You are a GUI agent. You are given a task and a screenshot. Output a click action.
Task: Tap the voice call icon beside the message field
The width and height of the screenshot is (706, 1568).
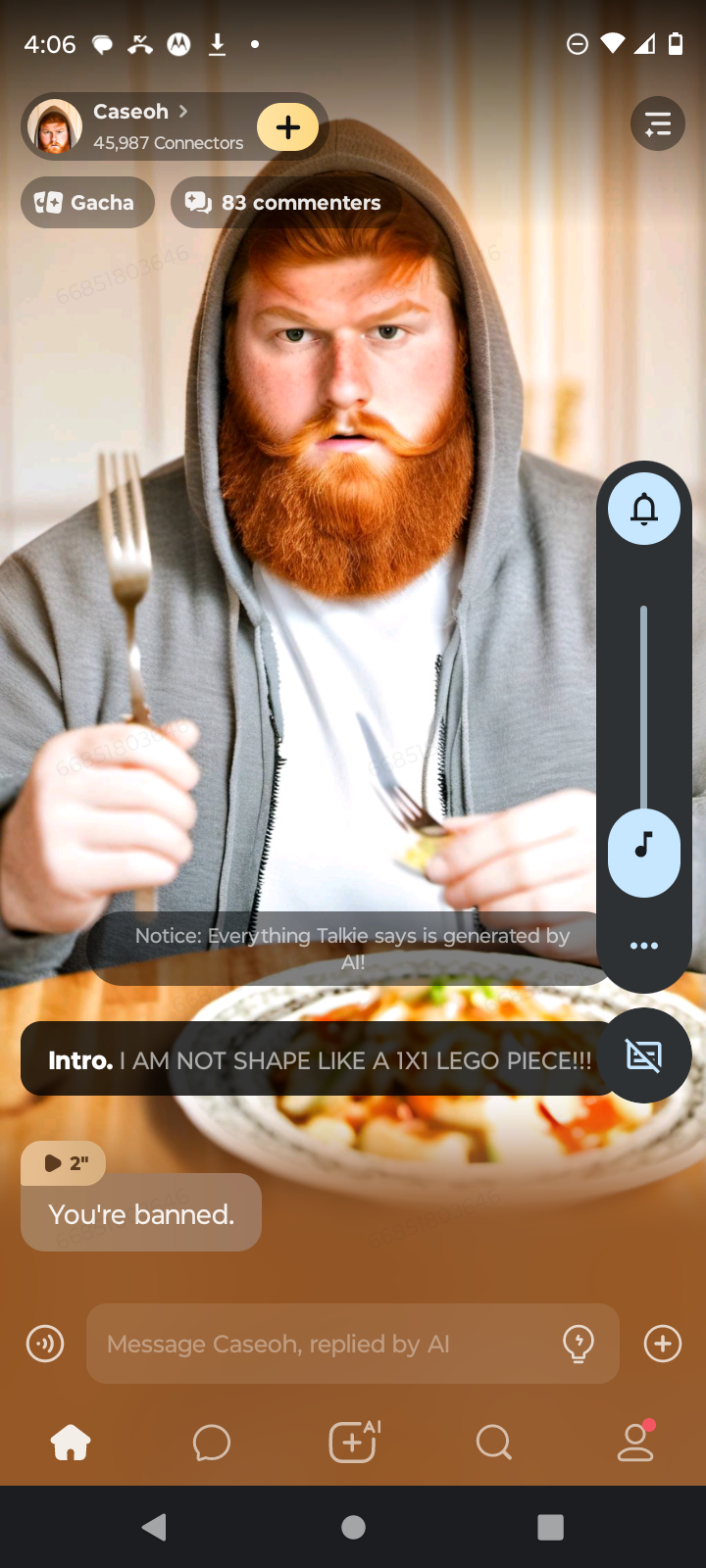tap(45, 1344)
